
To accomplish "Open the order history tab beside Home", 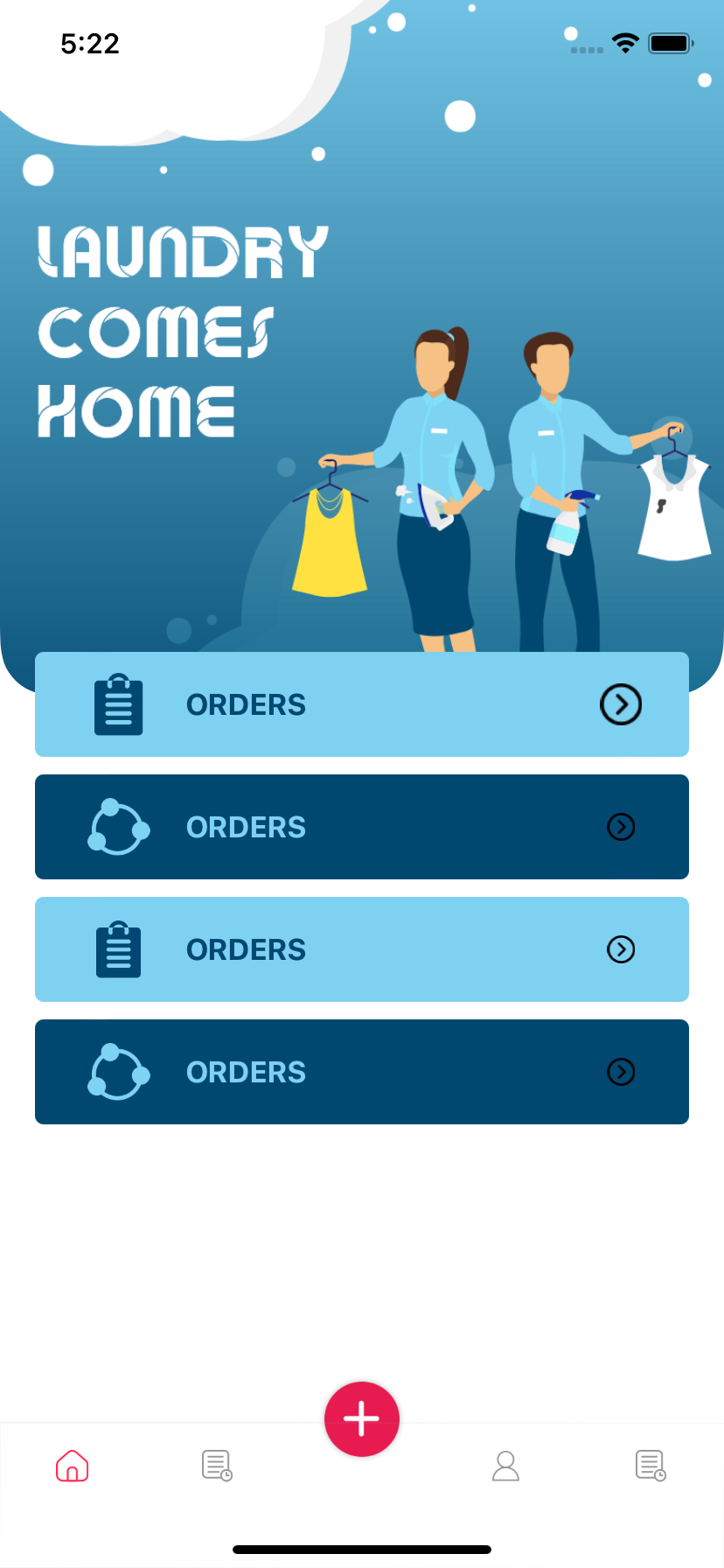I will [x=216, y=1466].
